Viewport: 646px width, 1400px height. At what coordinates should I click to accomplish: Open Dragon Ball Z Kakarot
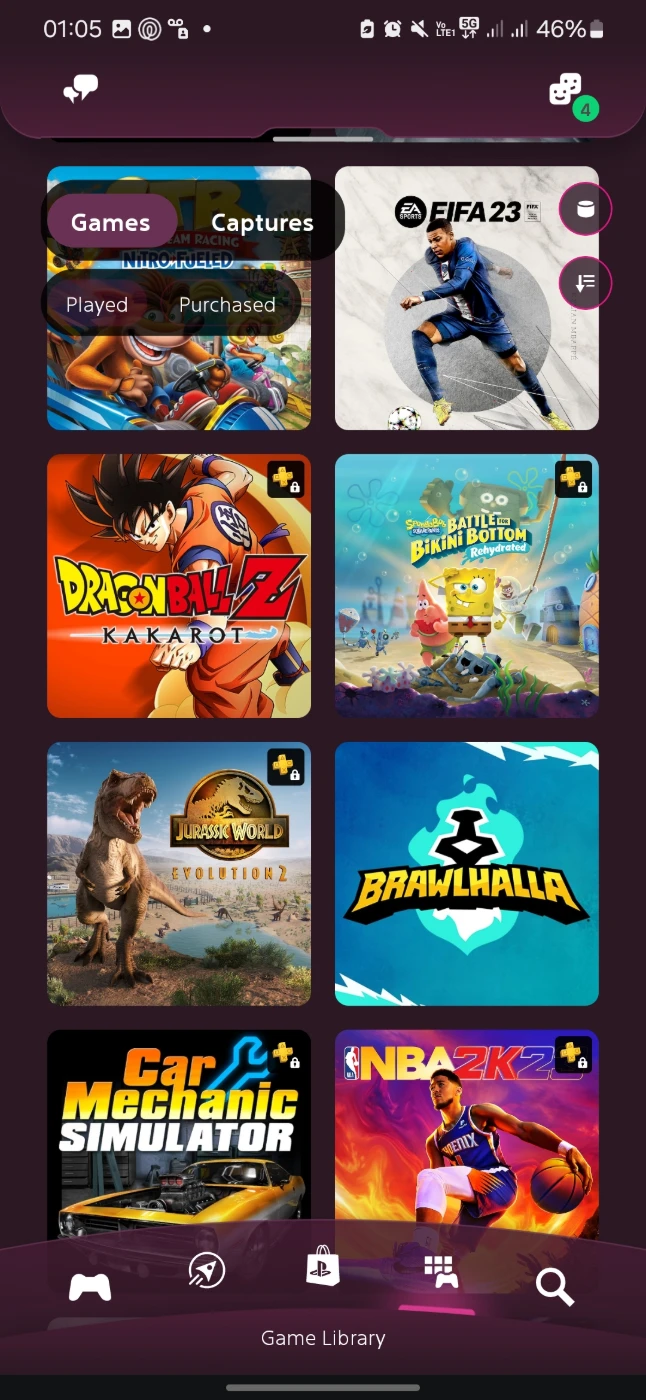click(179, 586)
